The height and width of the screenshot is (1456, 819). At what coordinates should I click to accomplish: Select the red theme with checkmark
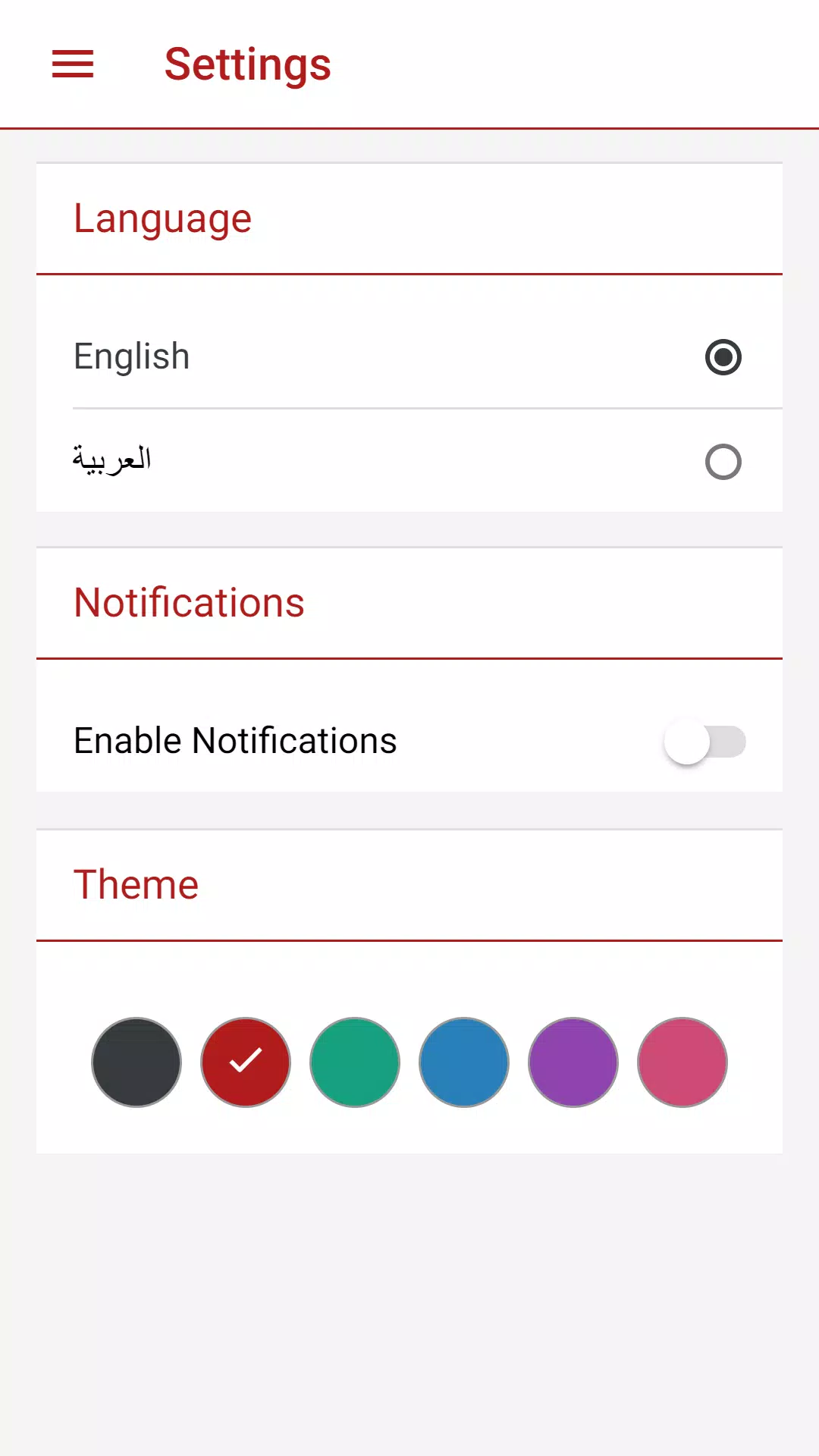(245, 1062)
